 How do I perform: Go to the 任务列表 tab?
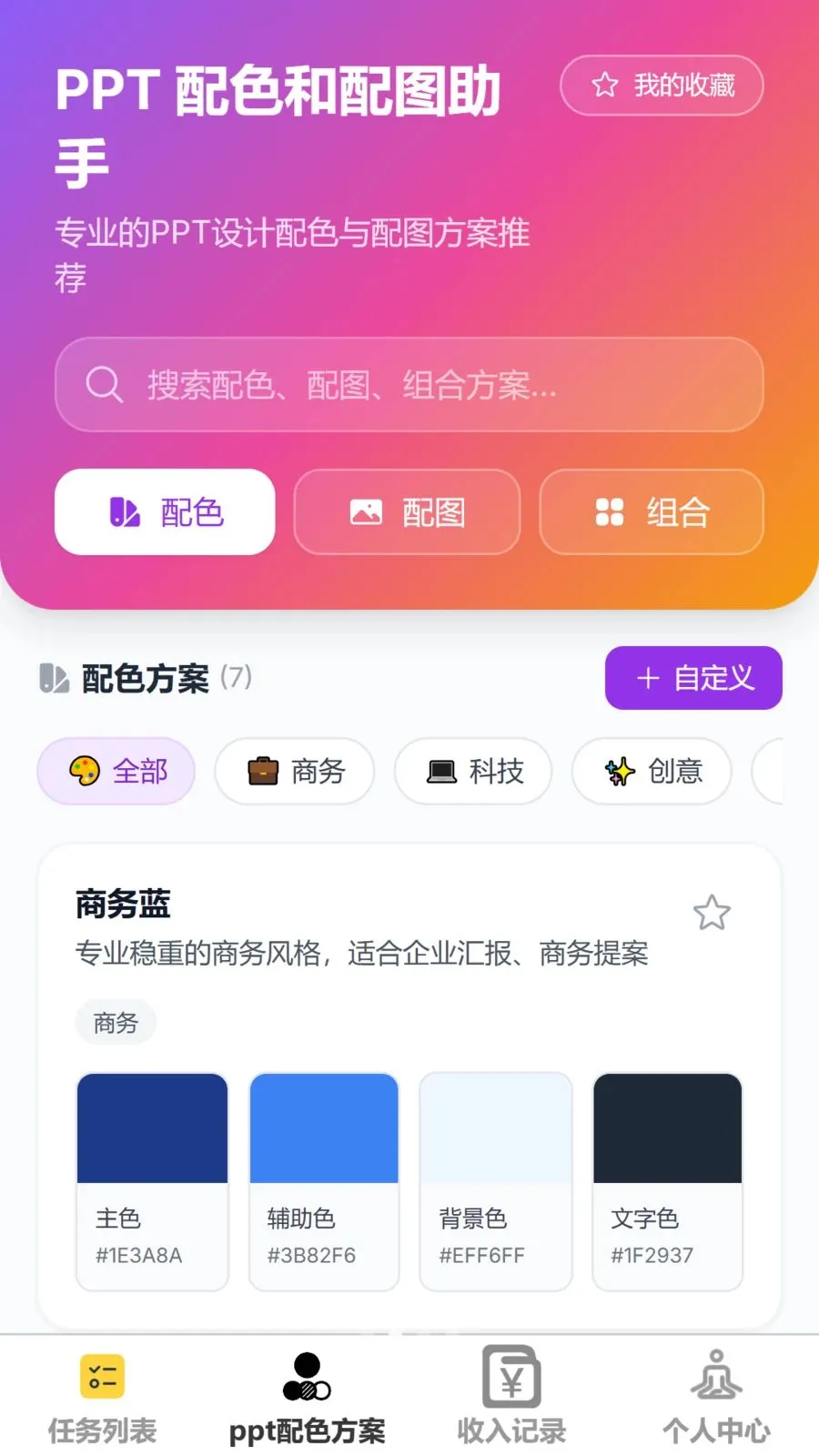pyautogui.click(x=102, y=1398)
